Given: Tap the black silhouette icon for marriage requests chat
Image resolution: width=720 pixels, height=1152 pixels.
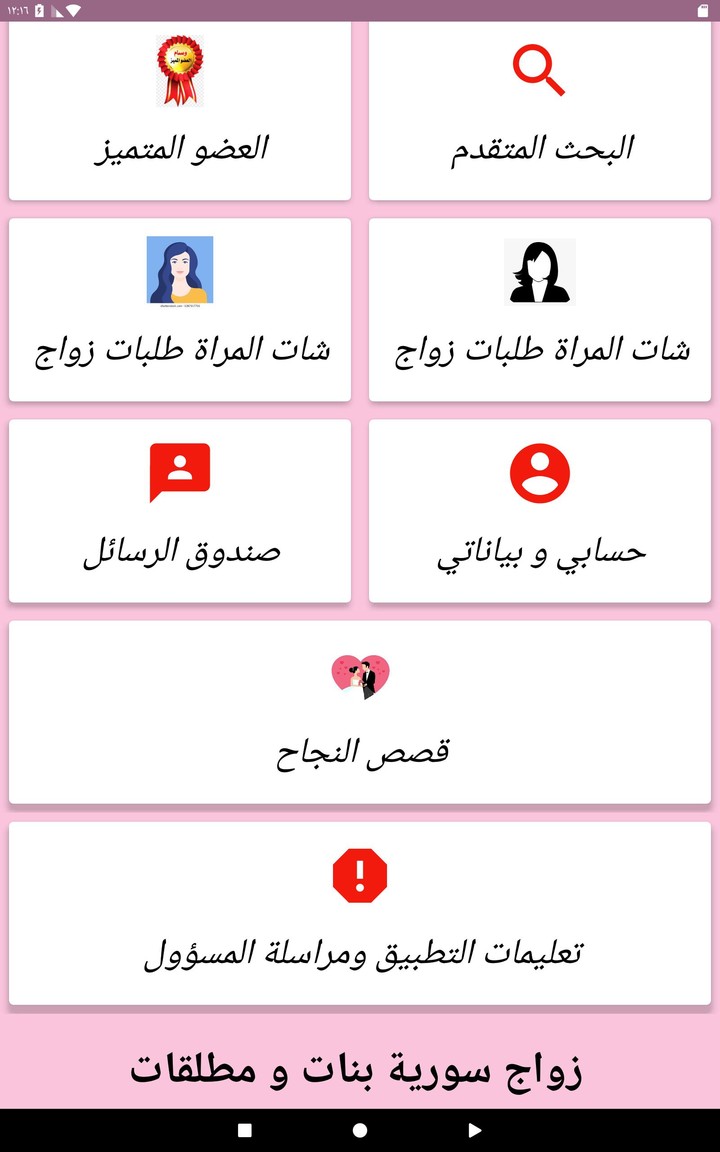Looking at the screenshot, I should [x=540, y=268].
